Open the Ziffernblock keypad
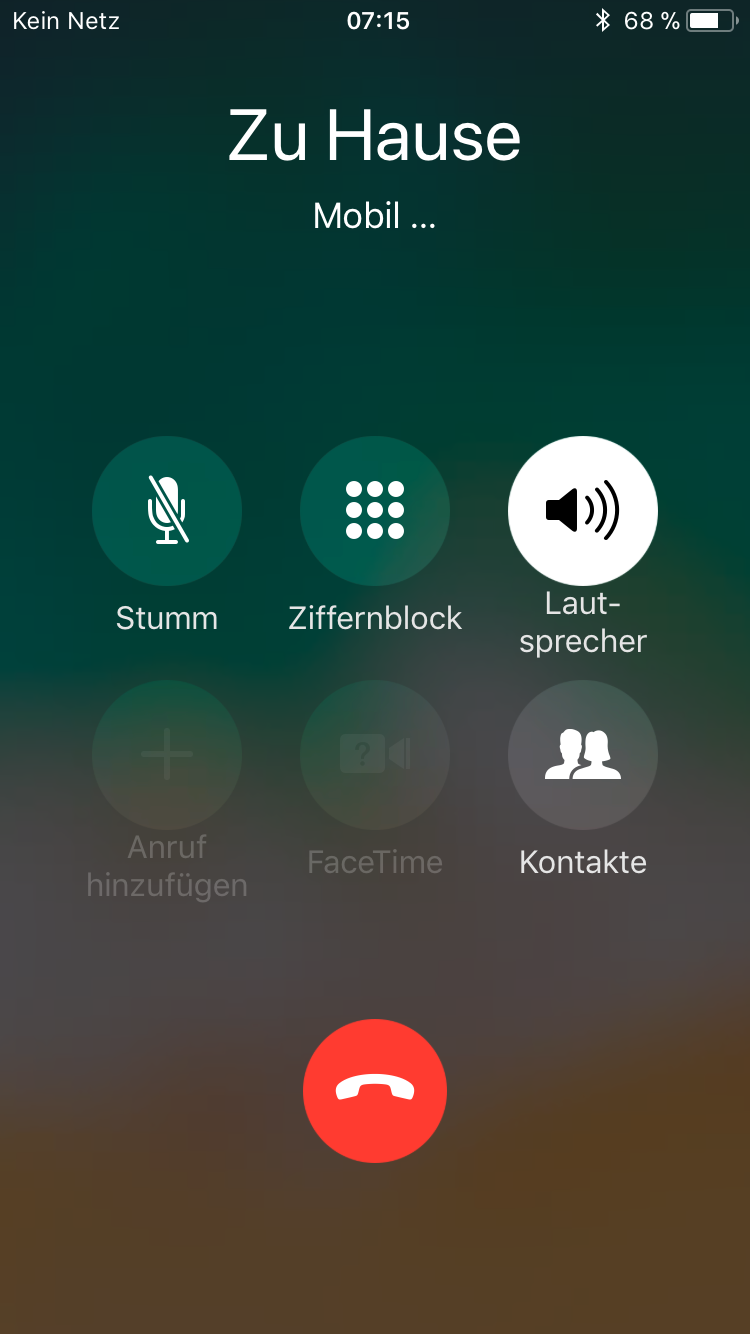Image resolution: width=750 pixels, height=1334 pixels. click(375, 511)
